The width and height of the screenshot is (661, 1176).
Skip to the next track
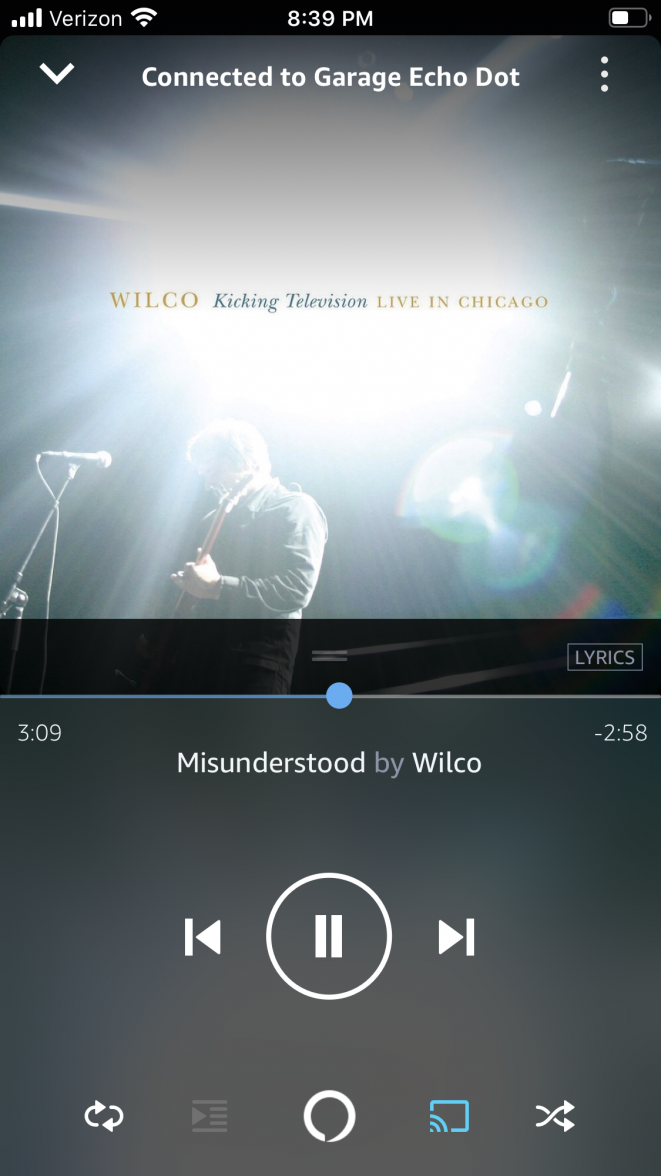pos(456,937)
